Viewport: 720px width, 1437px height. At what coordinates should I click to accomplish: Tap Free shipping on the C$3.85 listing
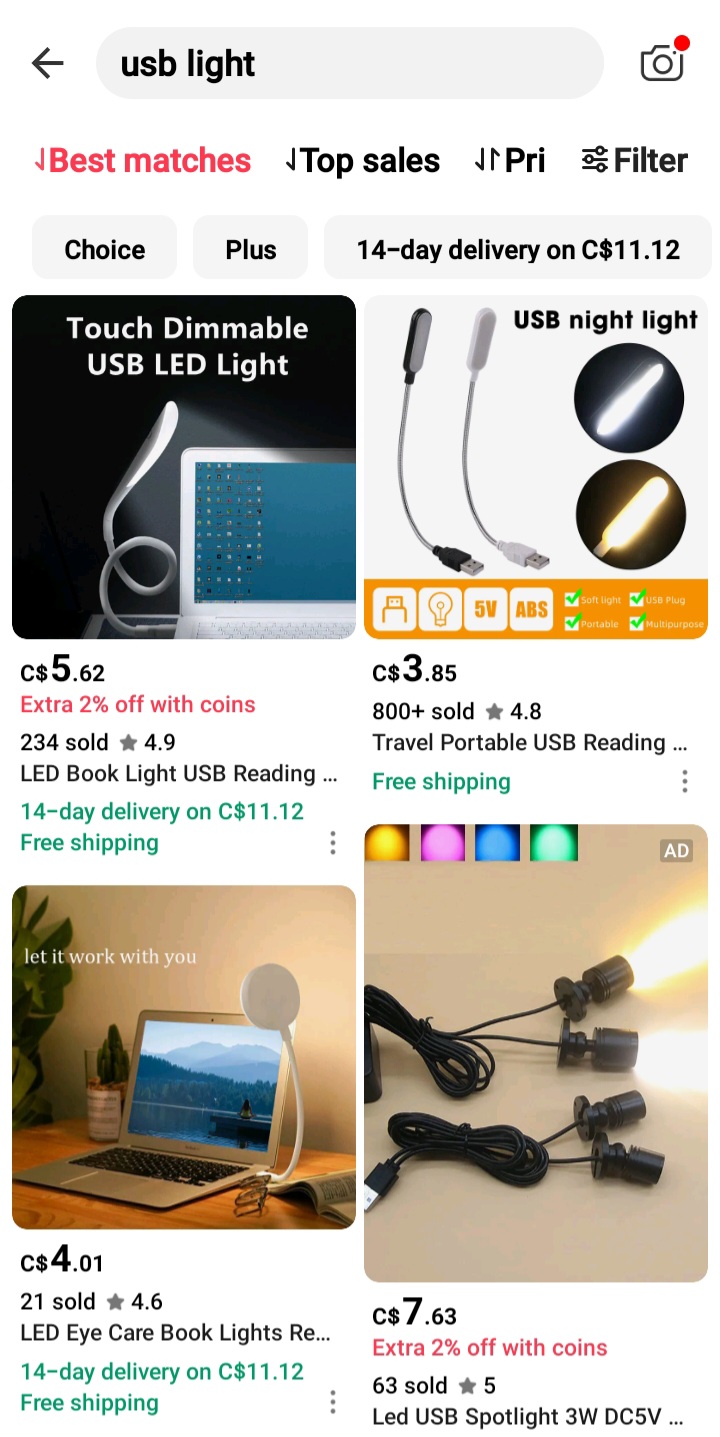tap(441, 781)
